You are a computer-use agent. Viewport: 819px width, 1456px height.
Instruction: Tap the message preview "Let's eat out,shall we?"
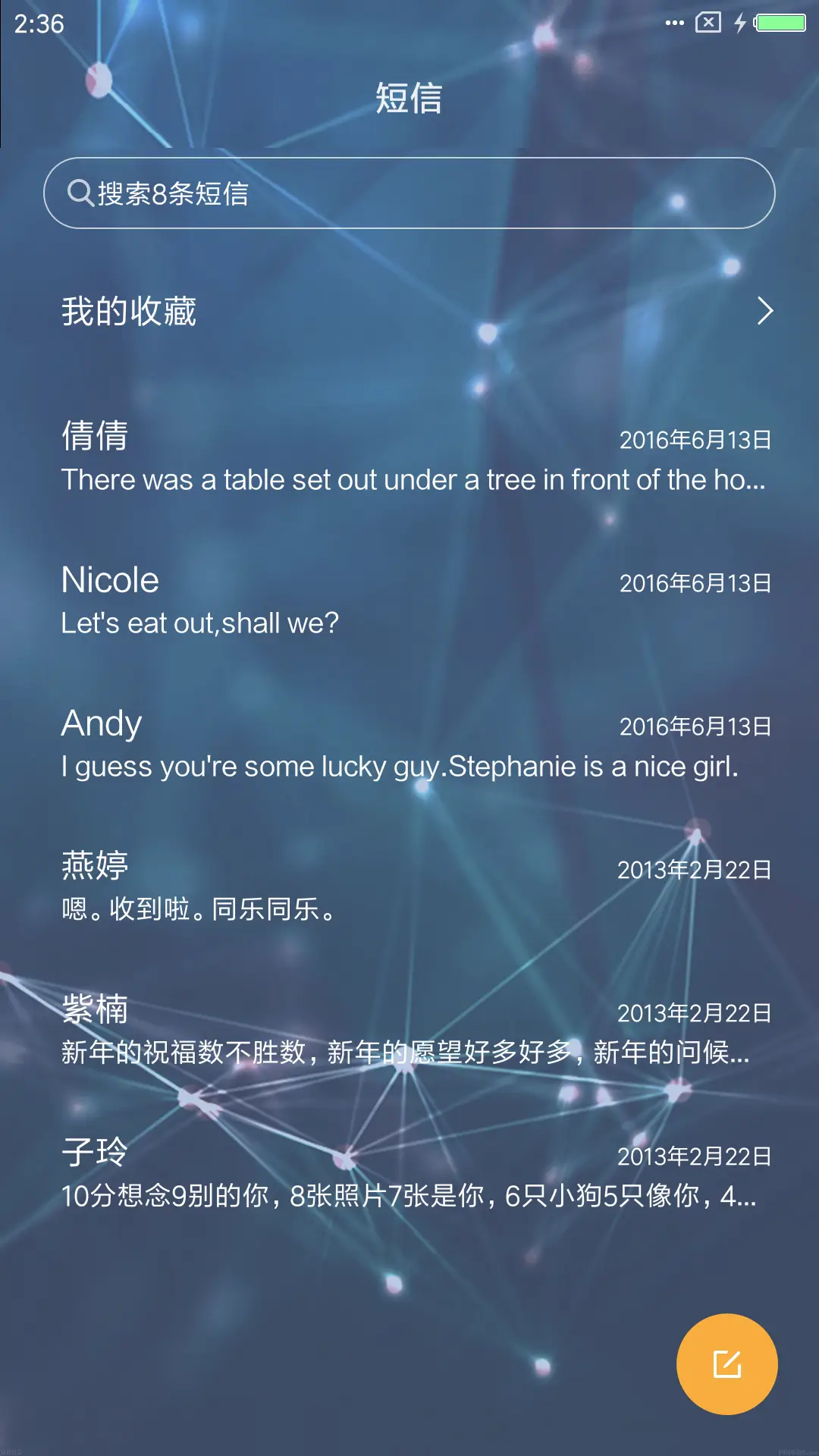(x=199, y=623)
